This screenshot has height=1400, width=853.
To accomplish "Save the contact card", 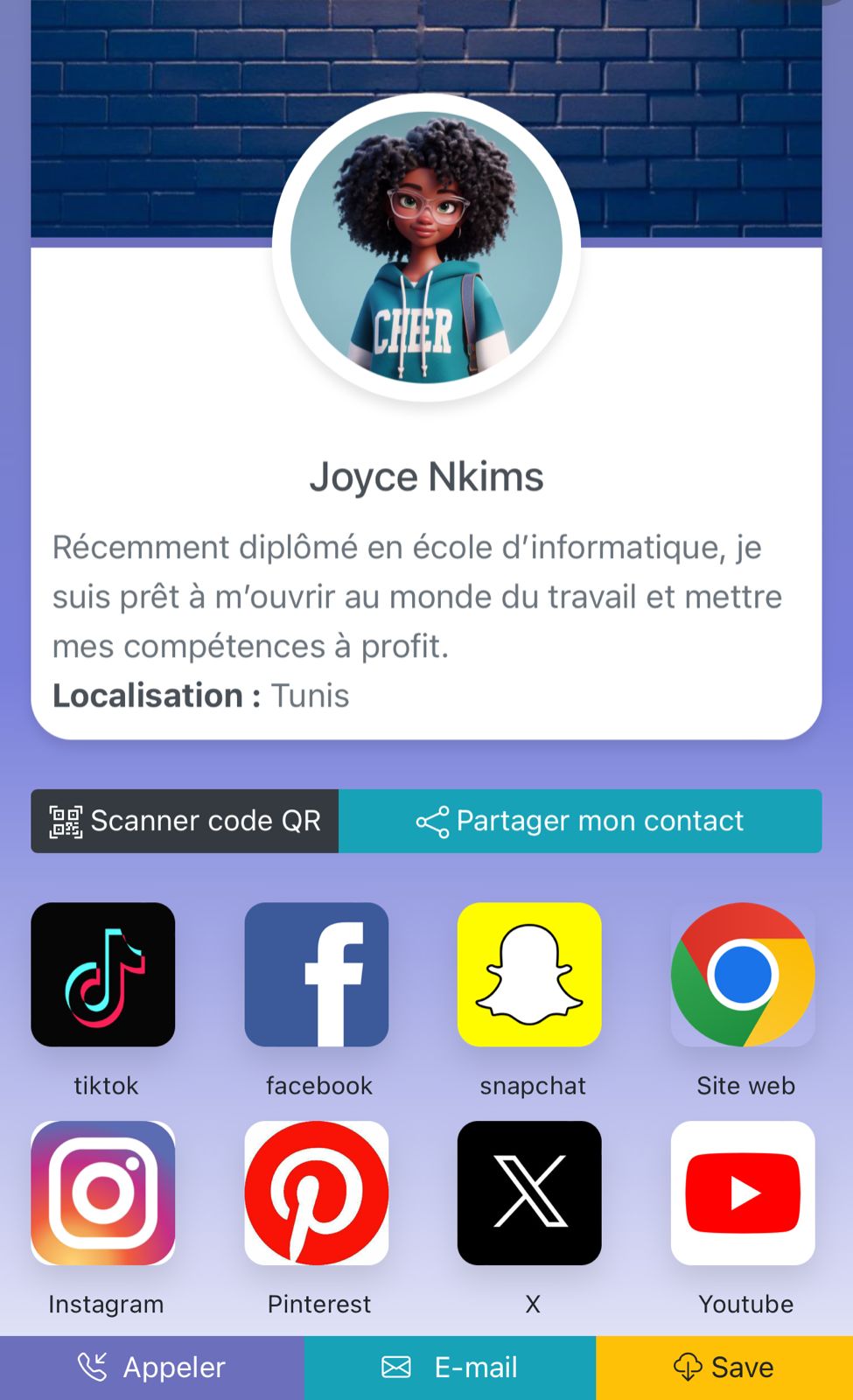I will [724, 1367].
